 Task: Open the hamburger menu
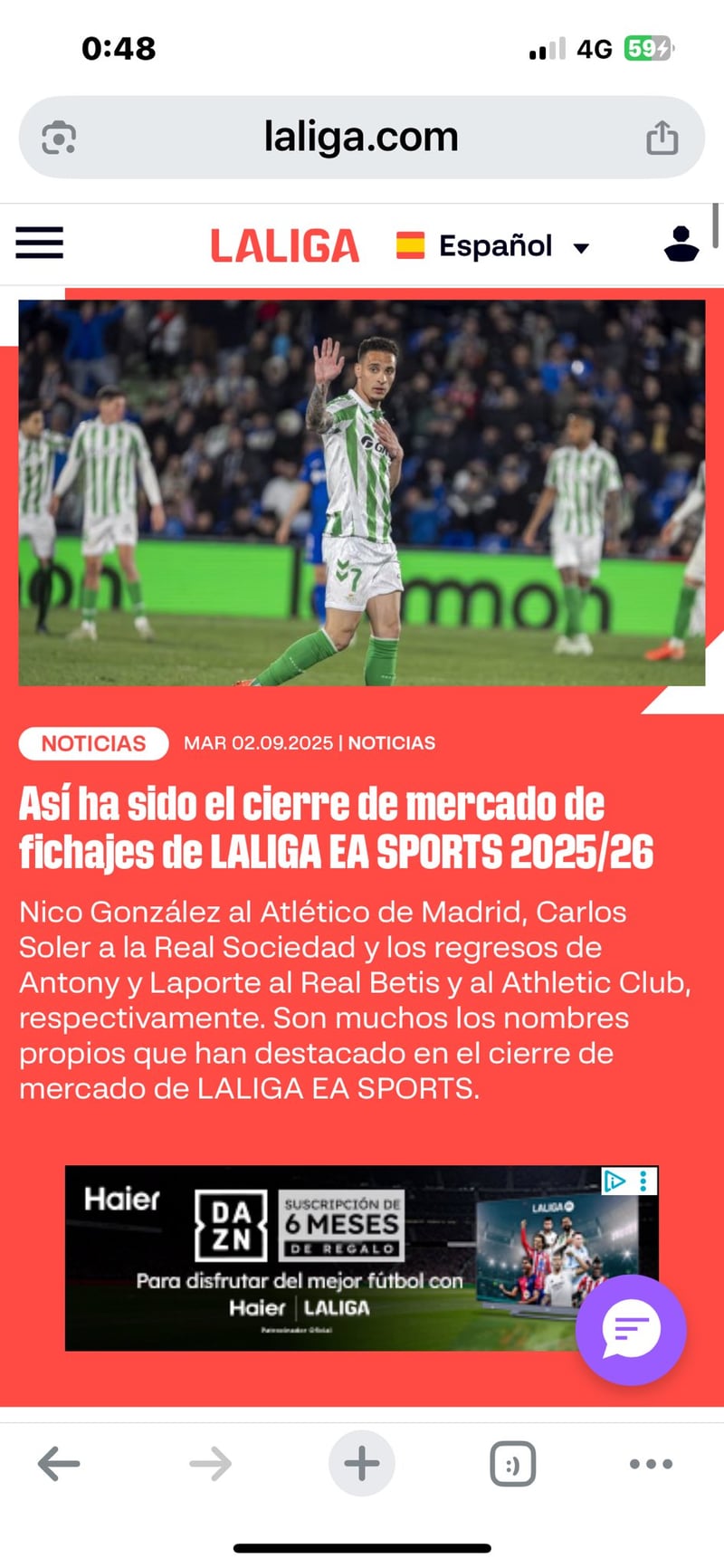[x=39, y=244]
